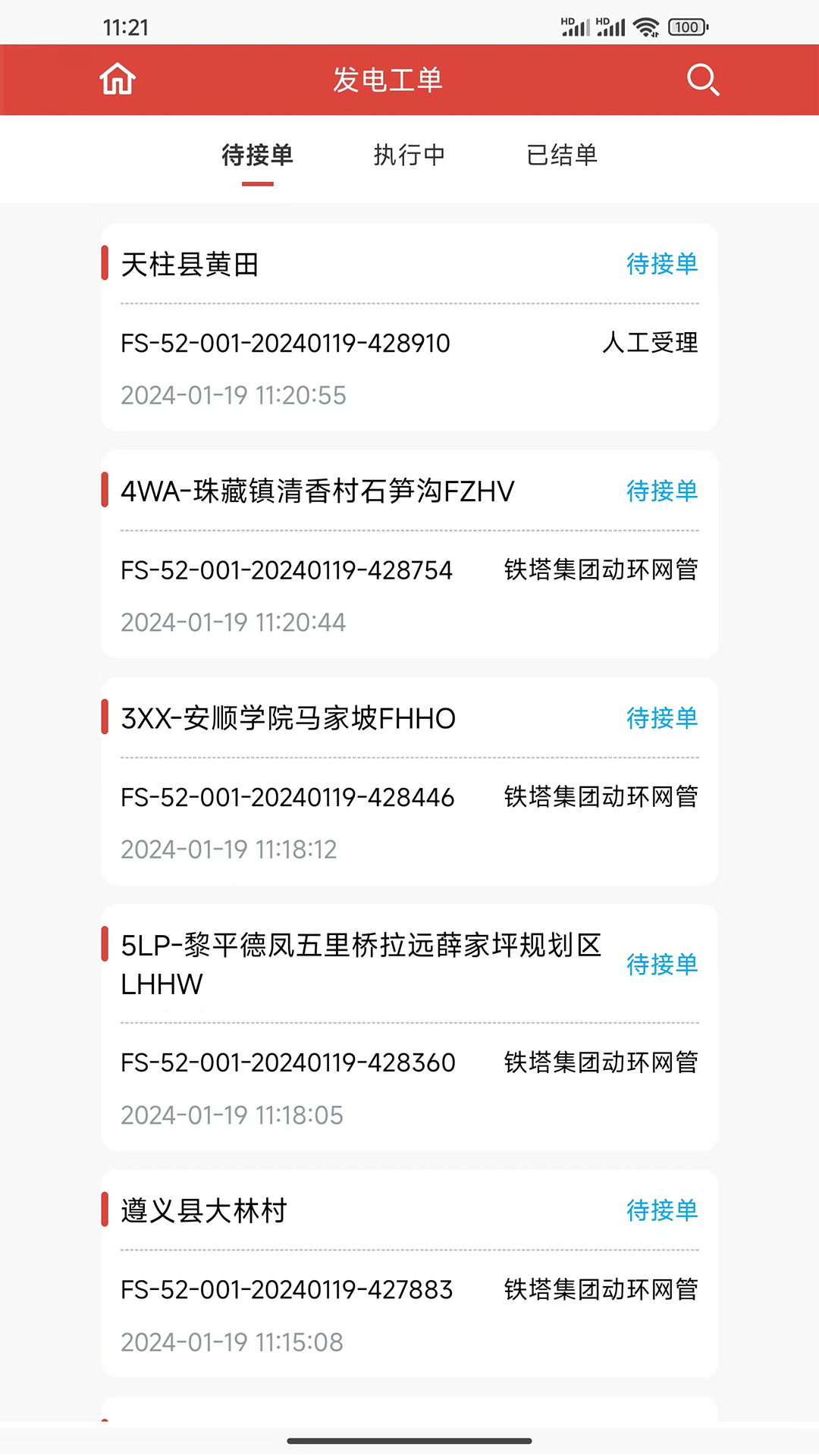This screenshot has height=1456, width=819.
Task: Open the 4WA-珠藏镇清香村石笋沟FZHV order
Action: [x=409, y=554]
